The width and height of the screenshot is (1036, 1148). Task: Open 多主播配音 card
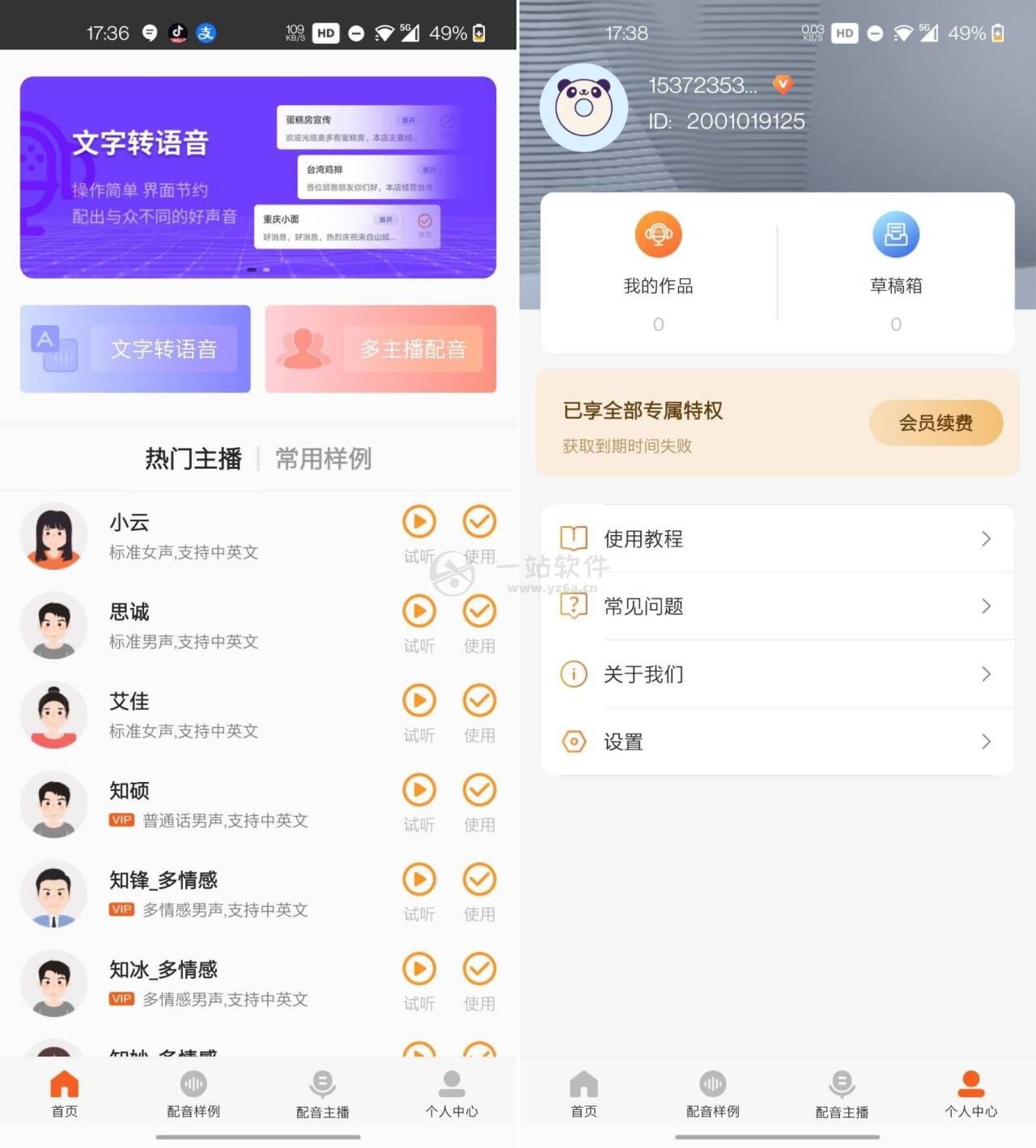[380, 349]
